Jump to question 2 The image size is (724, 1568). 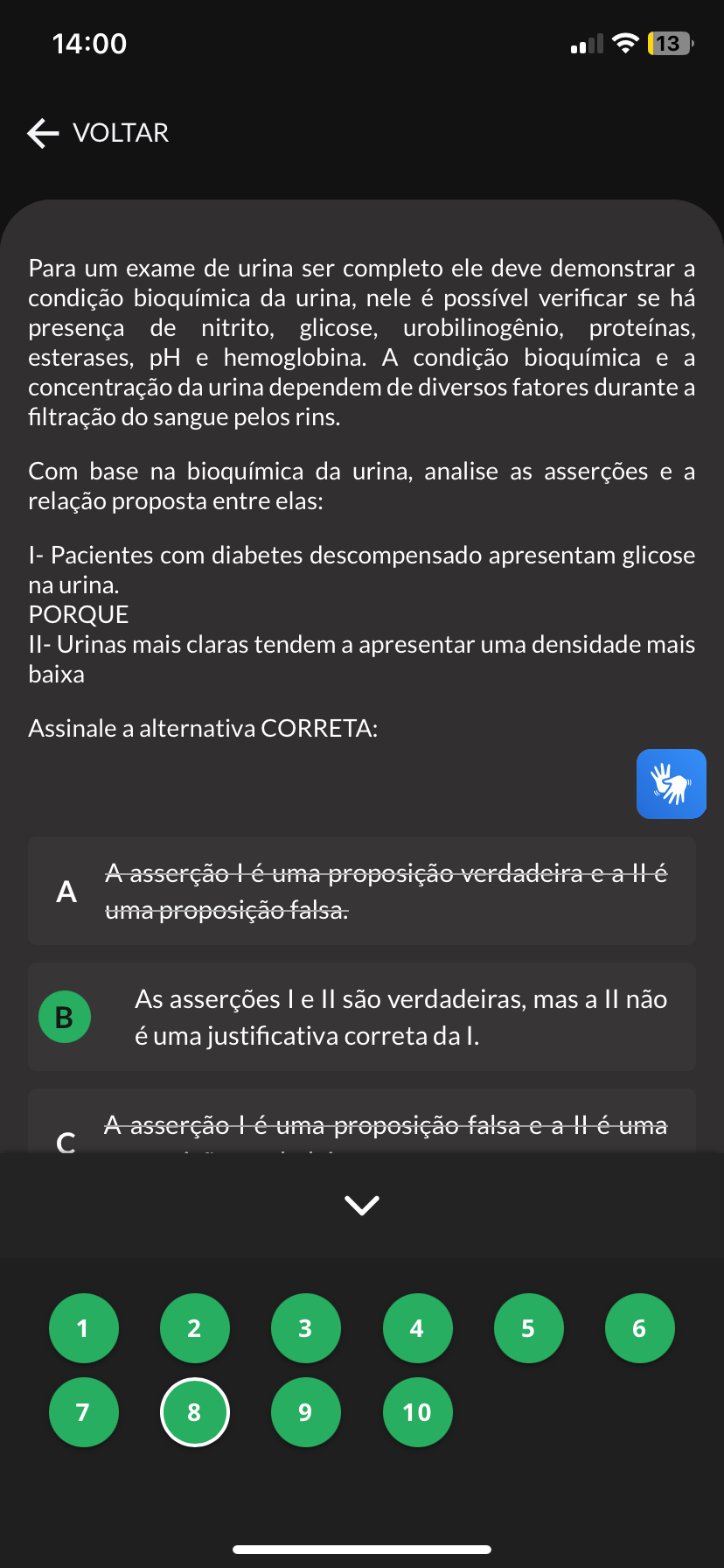(195, 1328)
